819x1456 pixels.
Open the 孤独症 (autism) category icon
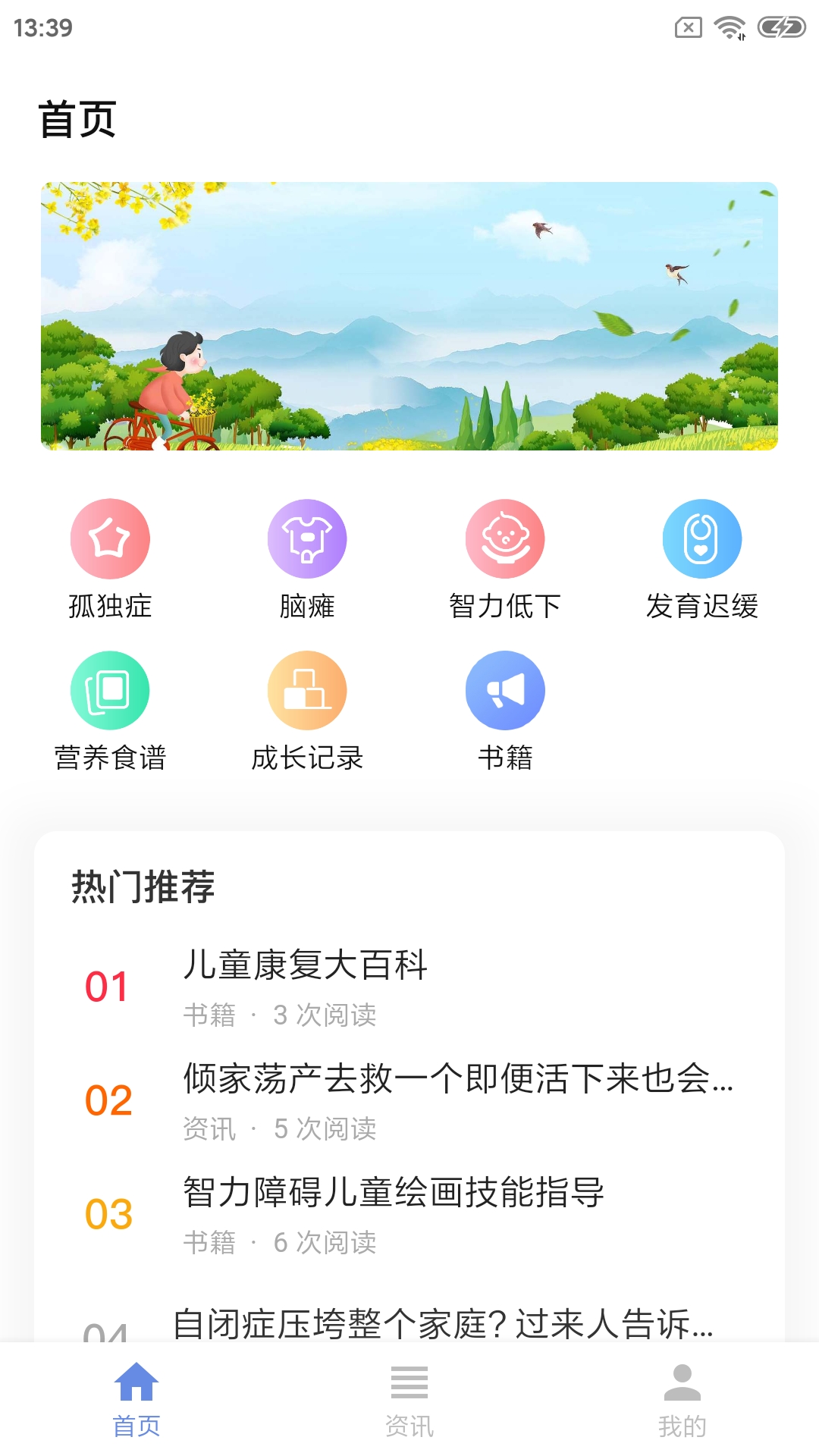tap(110, 538)
